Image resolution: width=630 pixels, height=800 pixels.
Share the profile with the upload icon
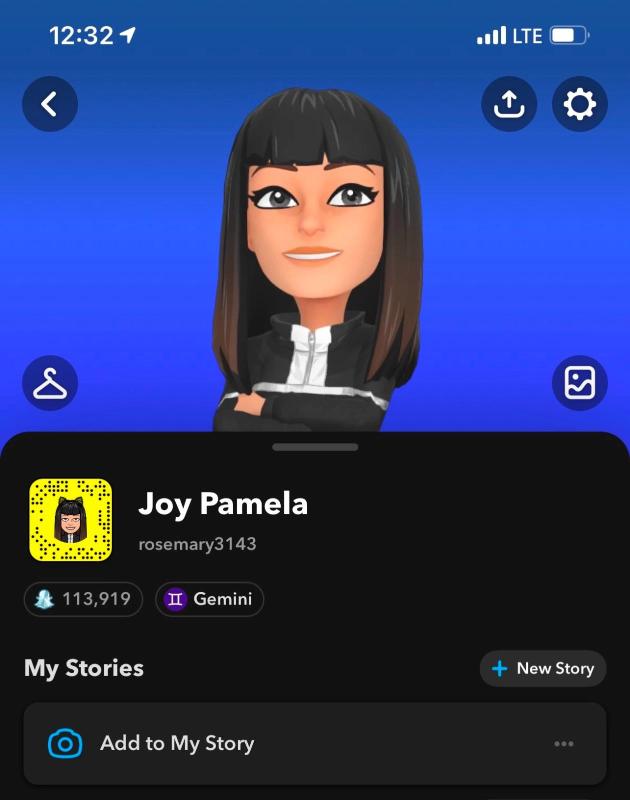(509, 104)
